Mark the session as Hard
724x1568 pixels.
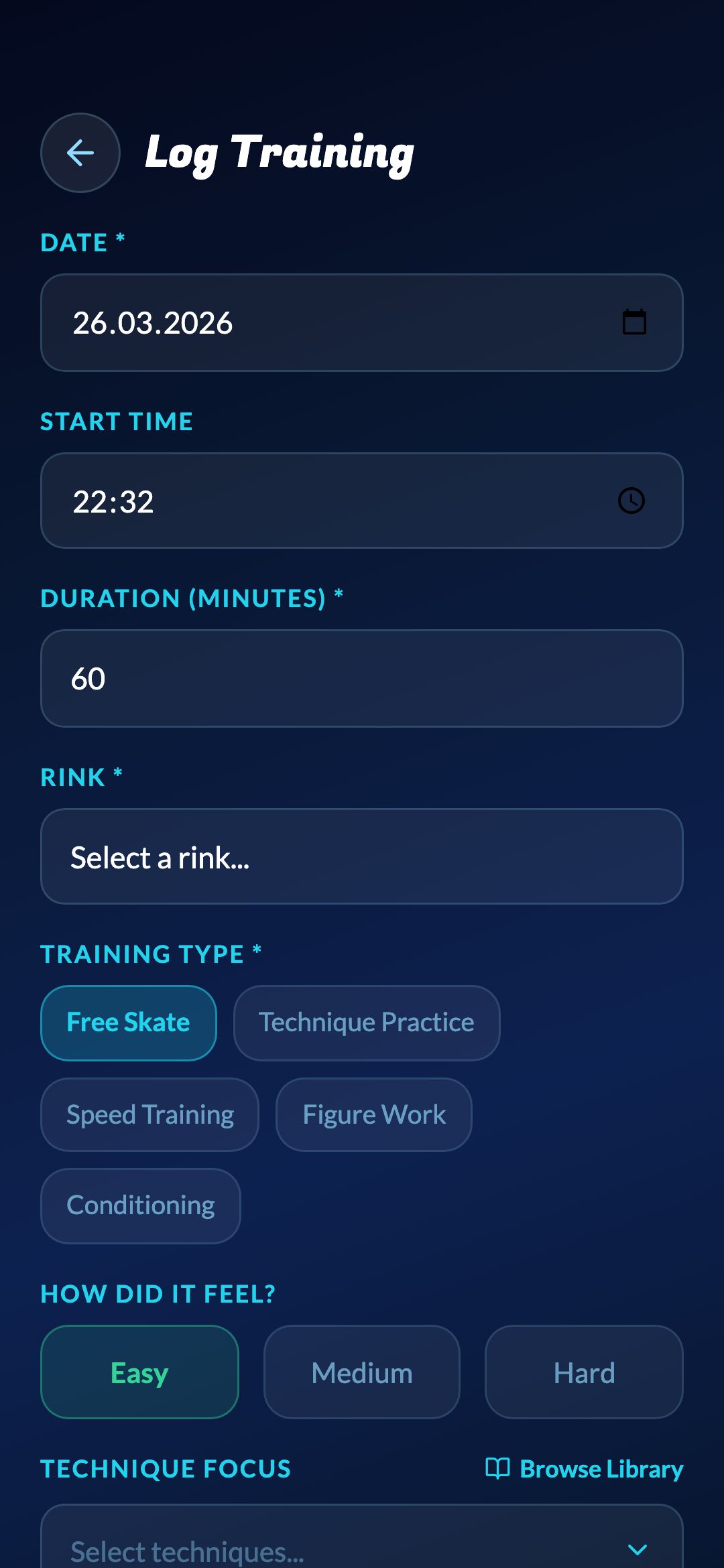pyautogui.click(x=583, y=1372)
